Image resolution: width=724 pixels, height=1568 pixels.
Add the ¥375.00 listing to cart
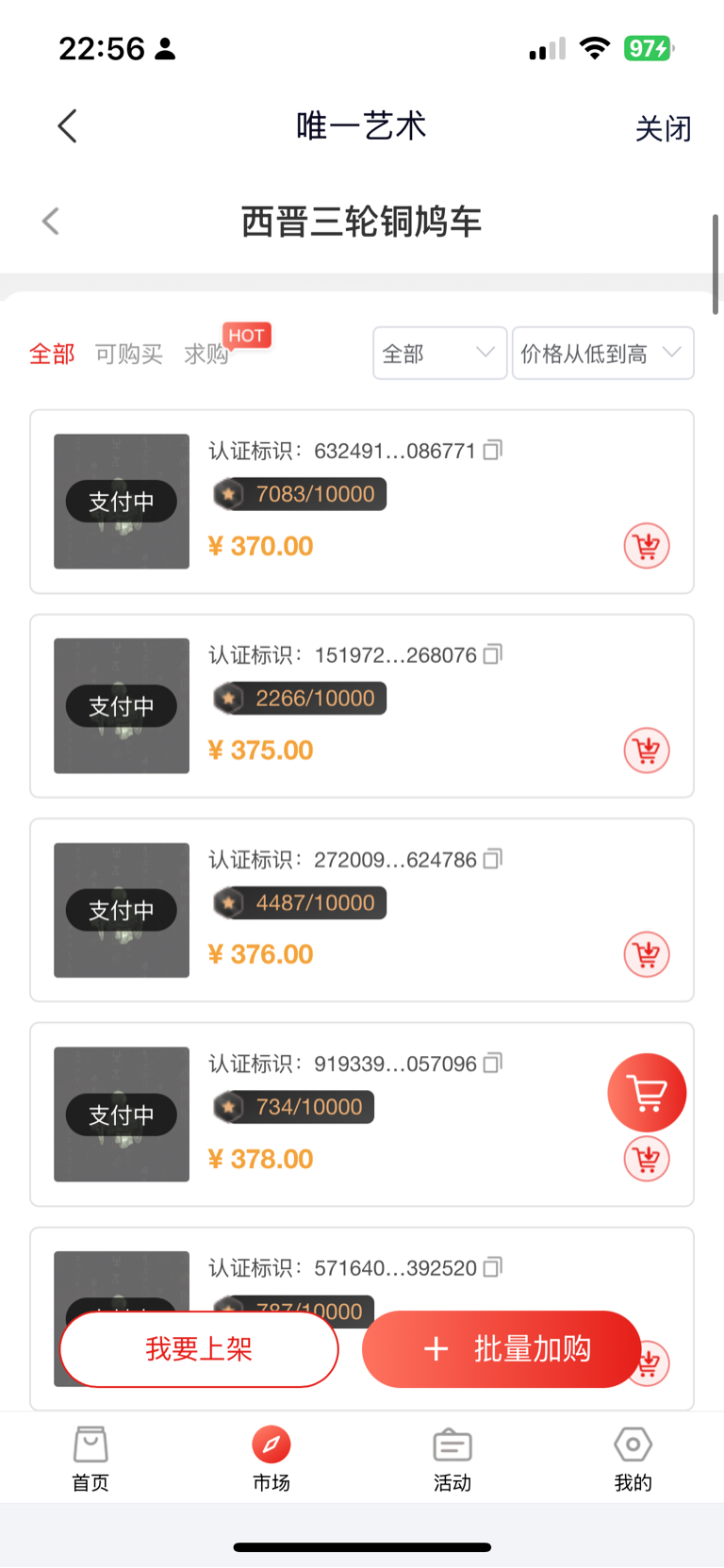pos(647,751)
